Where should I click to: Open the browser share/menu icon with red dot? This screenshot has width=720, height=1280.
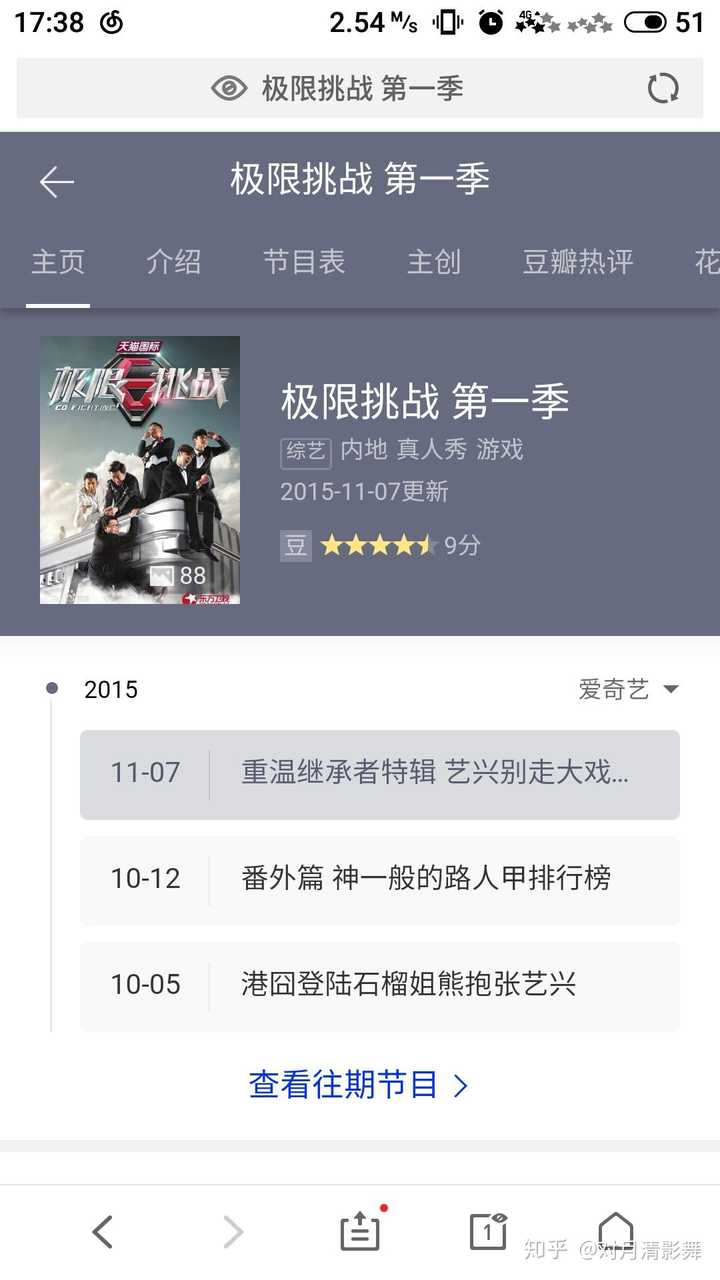click(x=361, y=1230)
